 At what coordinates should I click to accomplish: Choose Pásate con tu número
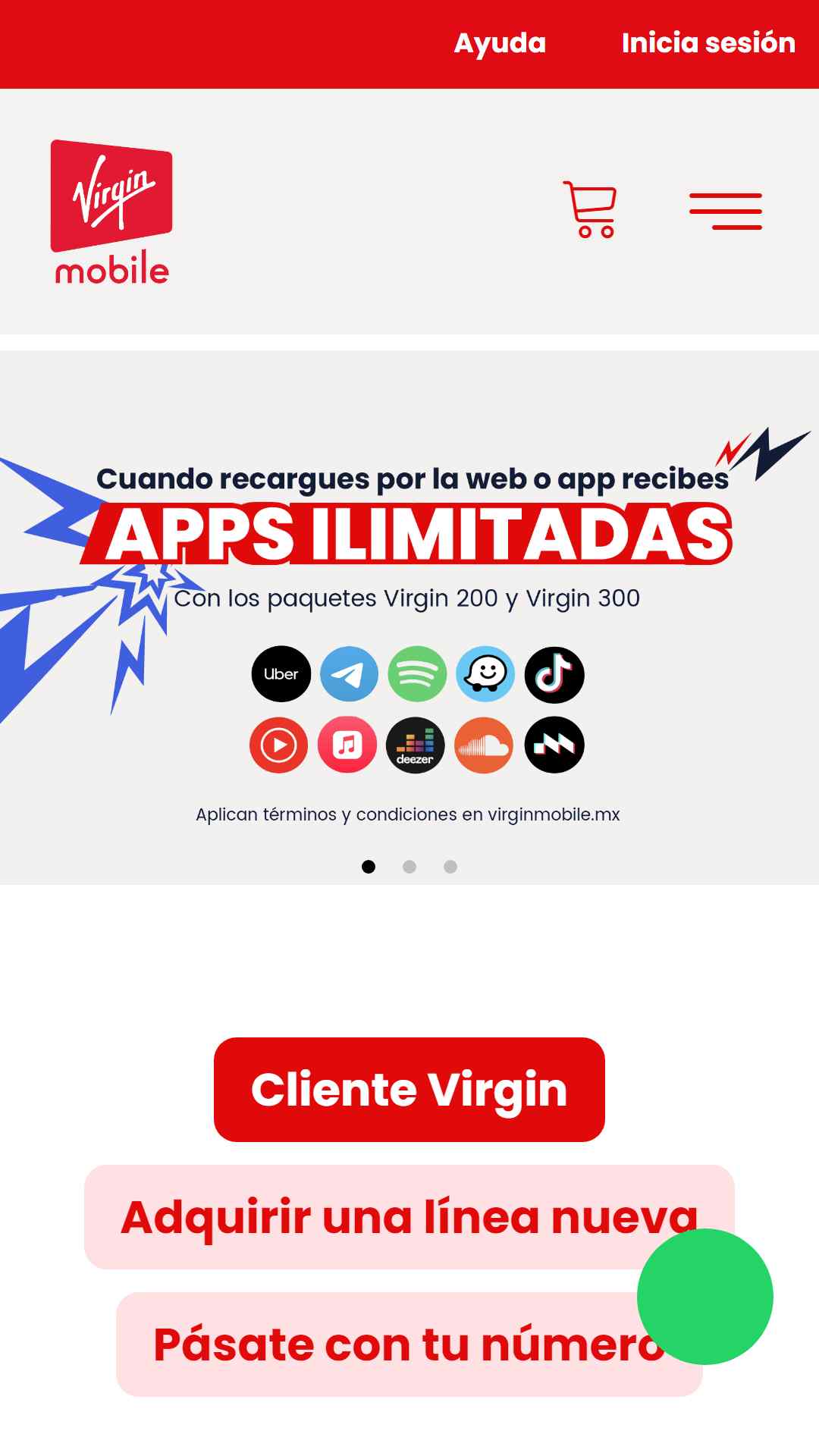coord(409,1345)
